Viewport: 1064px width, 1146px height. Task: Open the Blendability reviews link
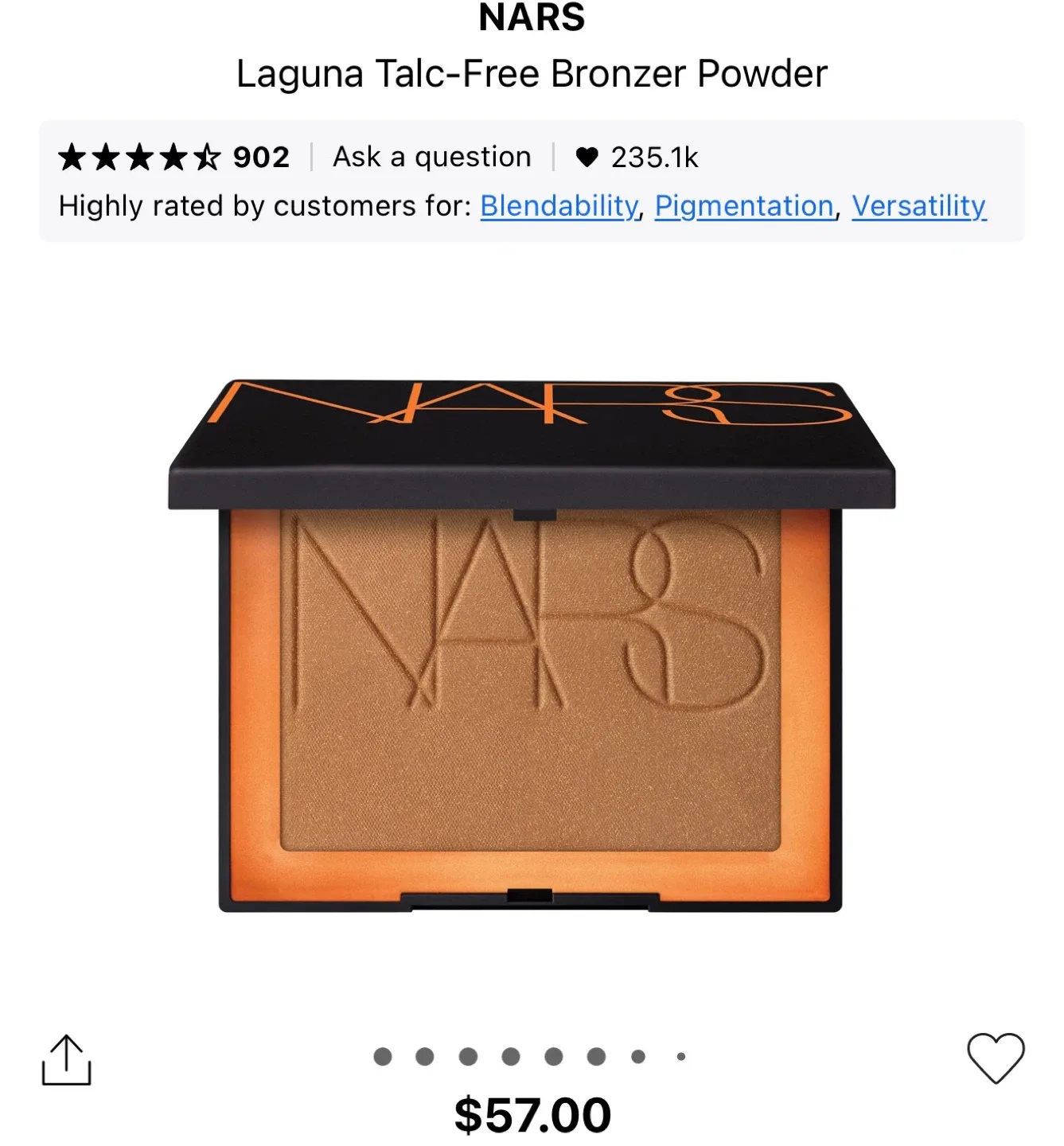(559, 206)
